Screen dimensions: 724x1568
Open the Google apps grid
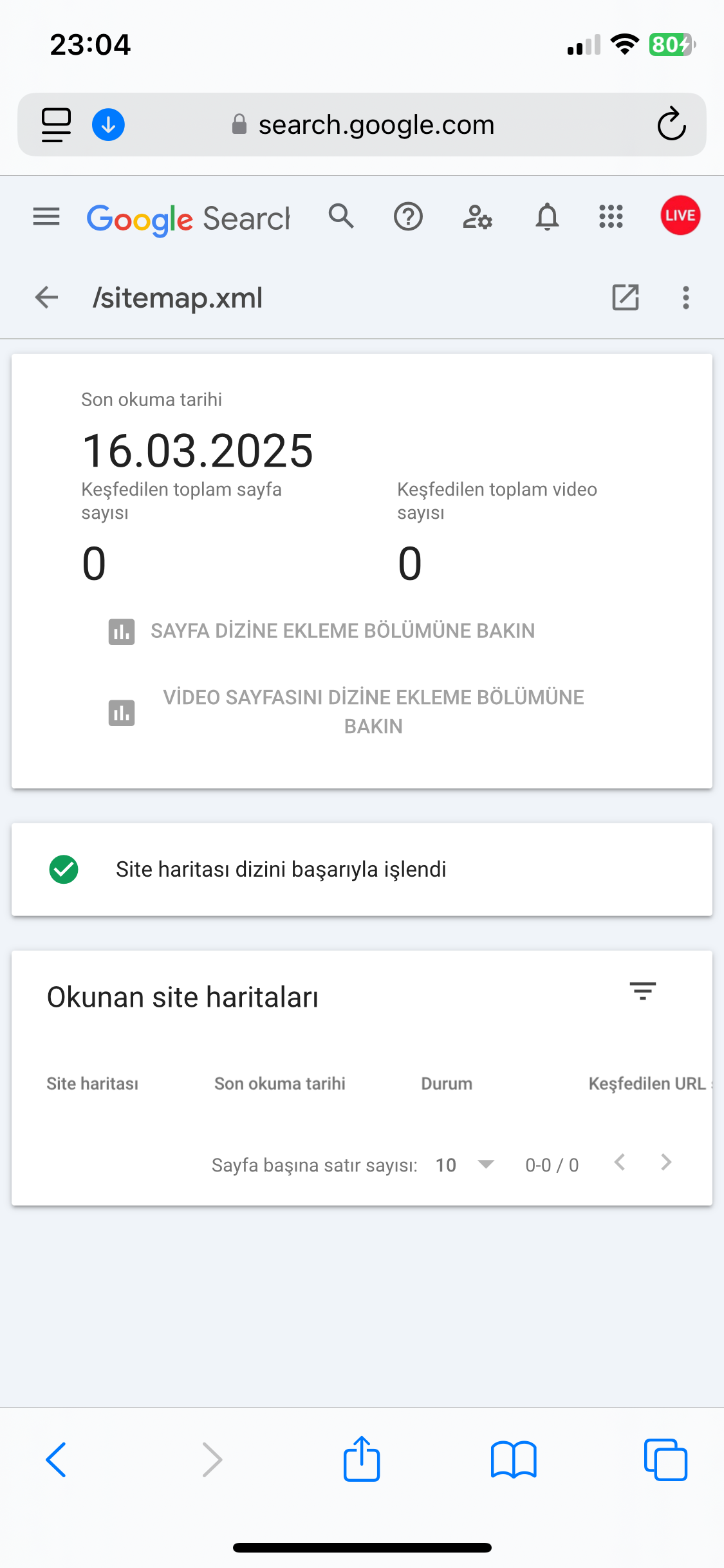pos(611,216)
